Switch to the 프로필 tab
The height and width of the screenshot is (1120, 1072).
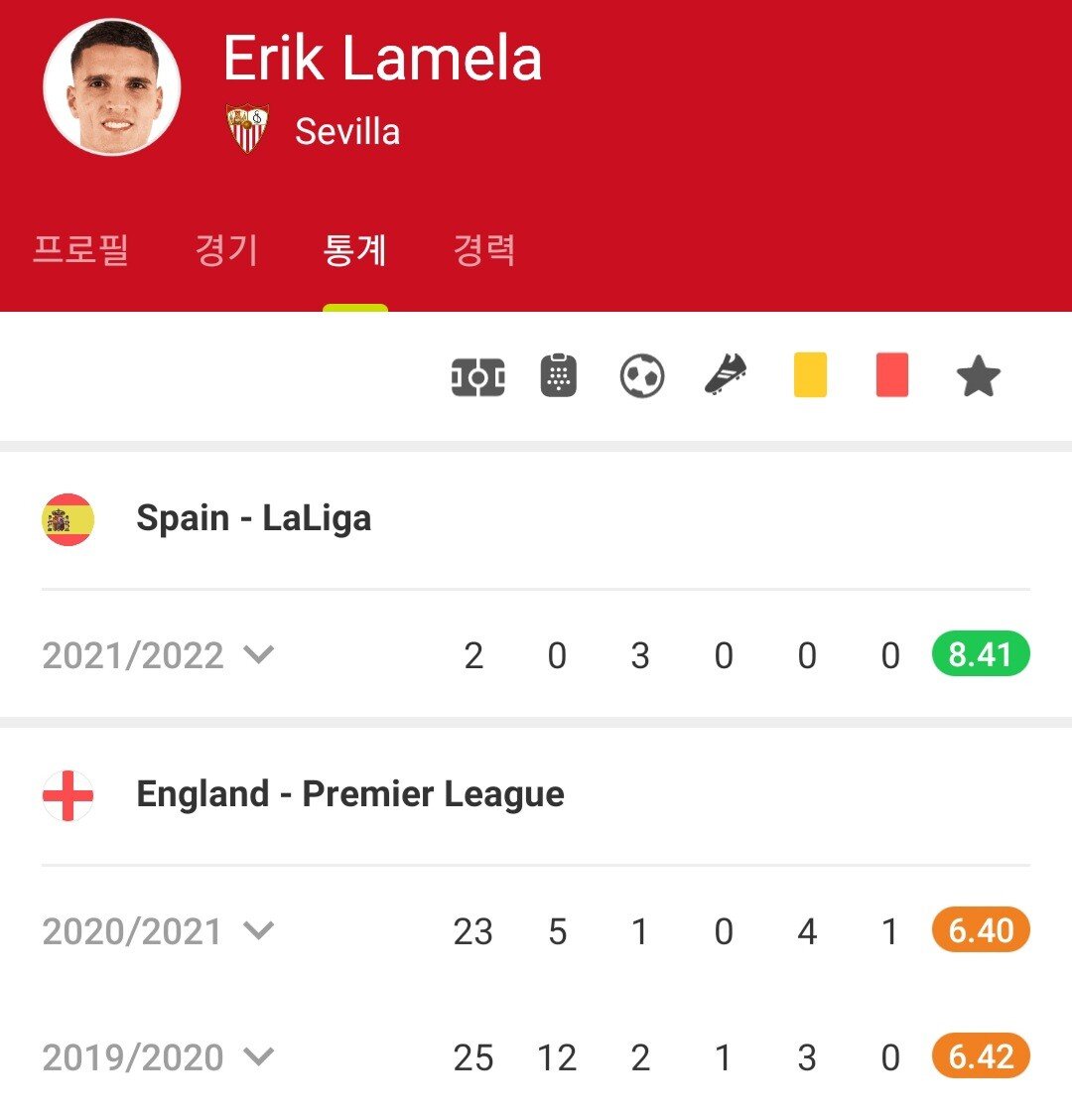click(81, 249)
